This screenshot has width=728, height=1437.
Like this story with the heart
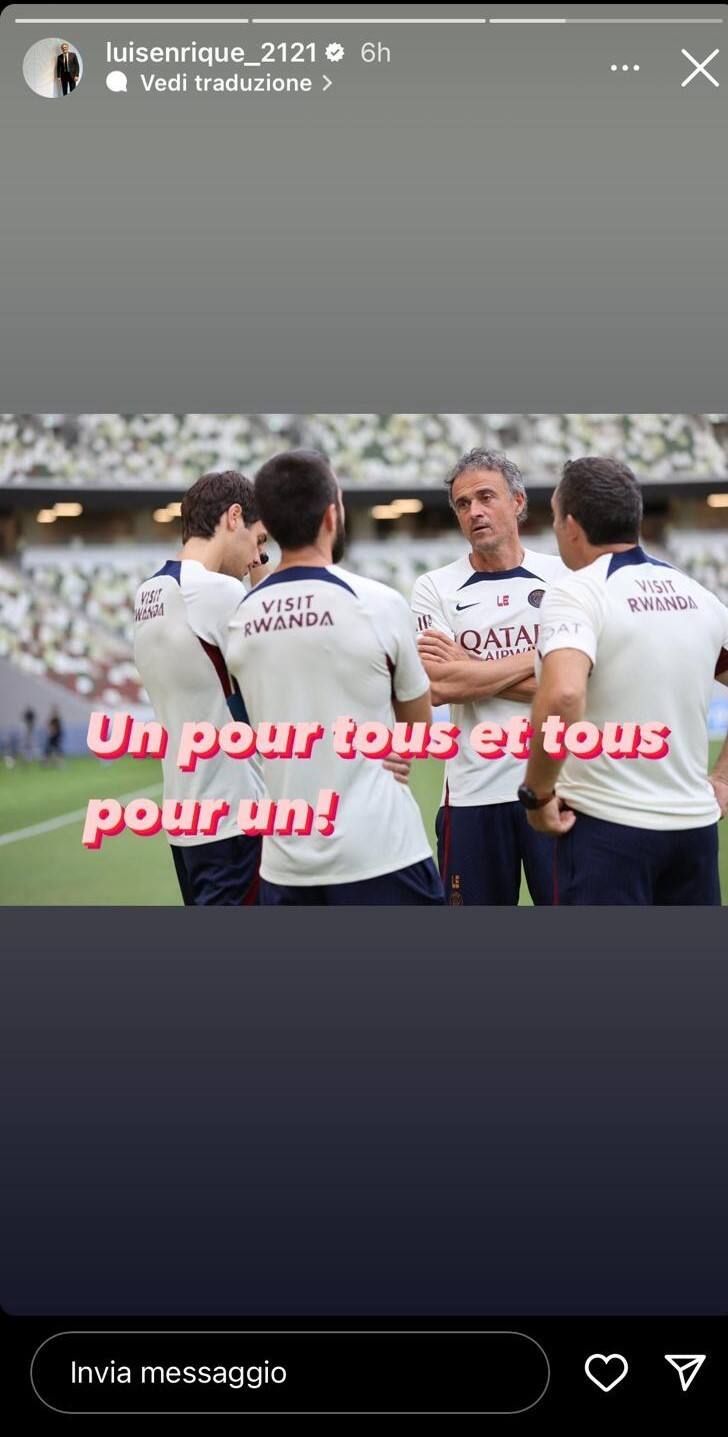point(606,1372)
